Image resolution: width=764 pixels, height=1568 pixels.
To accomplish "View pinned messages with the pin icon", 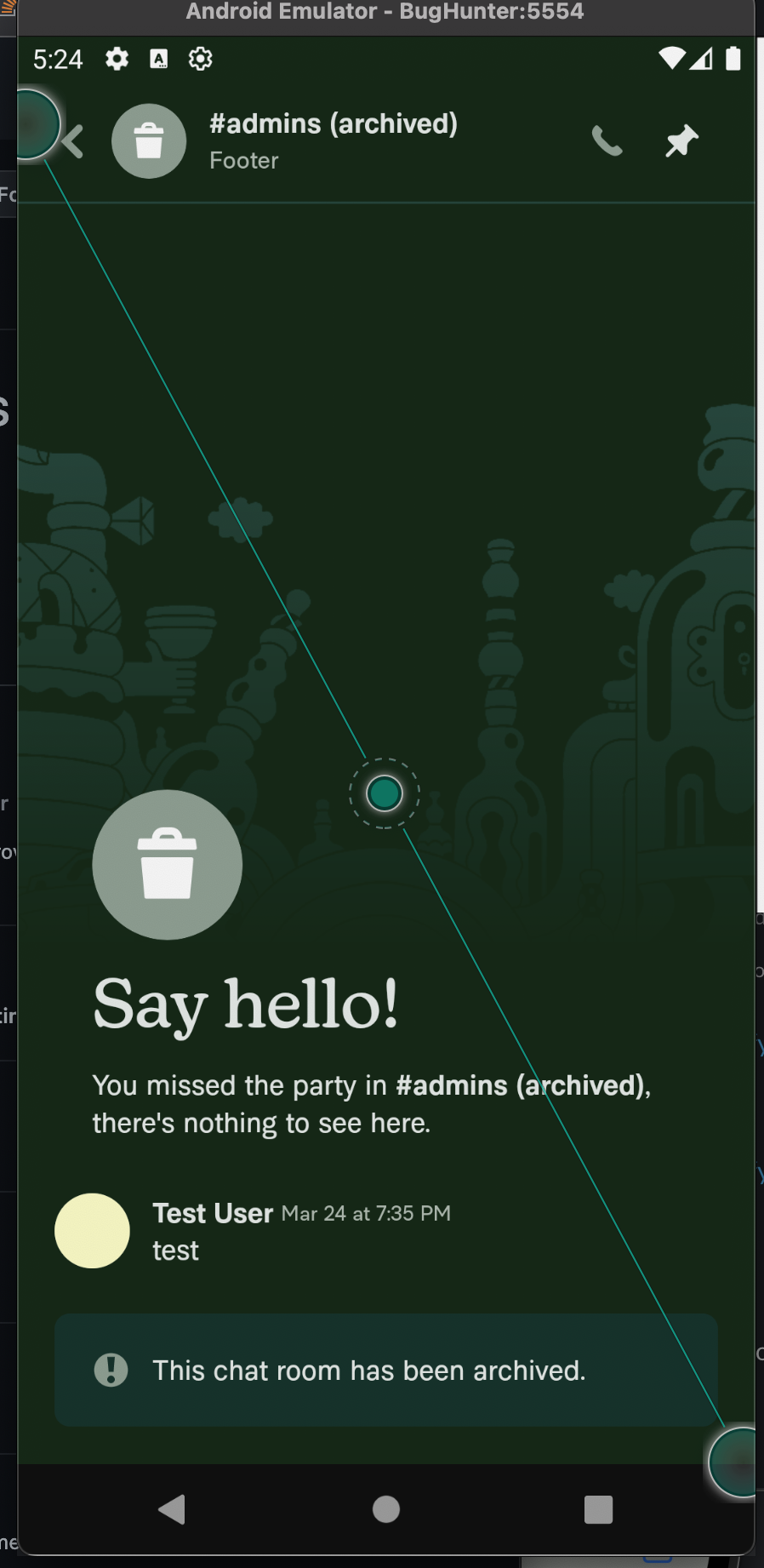I will 681,141.
